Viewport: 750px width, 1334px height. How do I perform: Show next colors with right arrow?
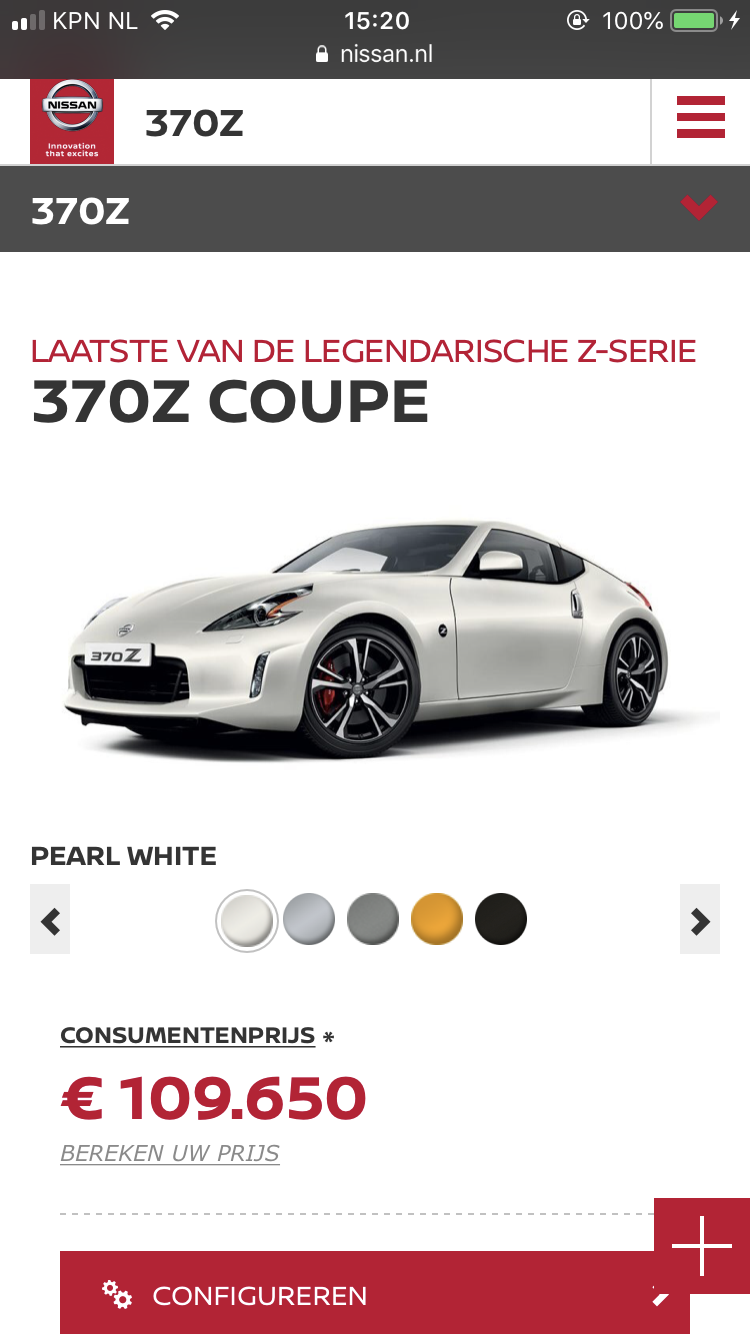click(x=700, y=920)
